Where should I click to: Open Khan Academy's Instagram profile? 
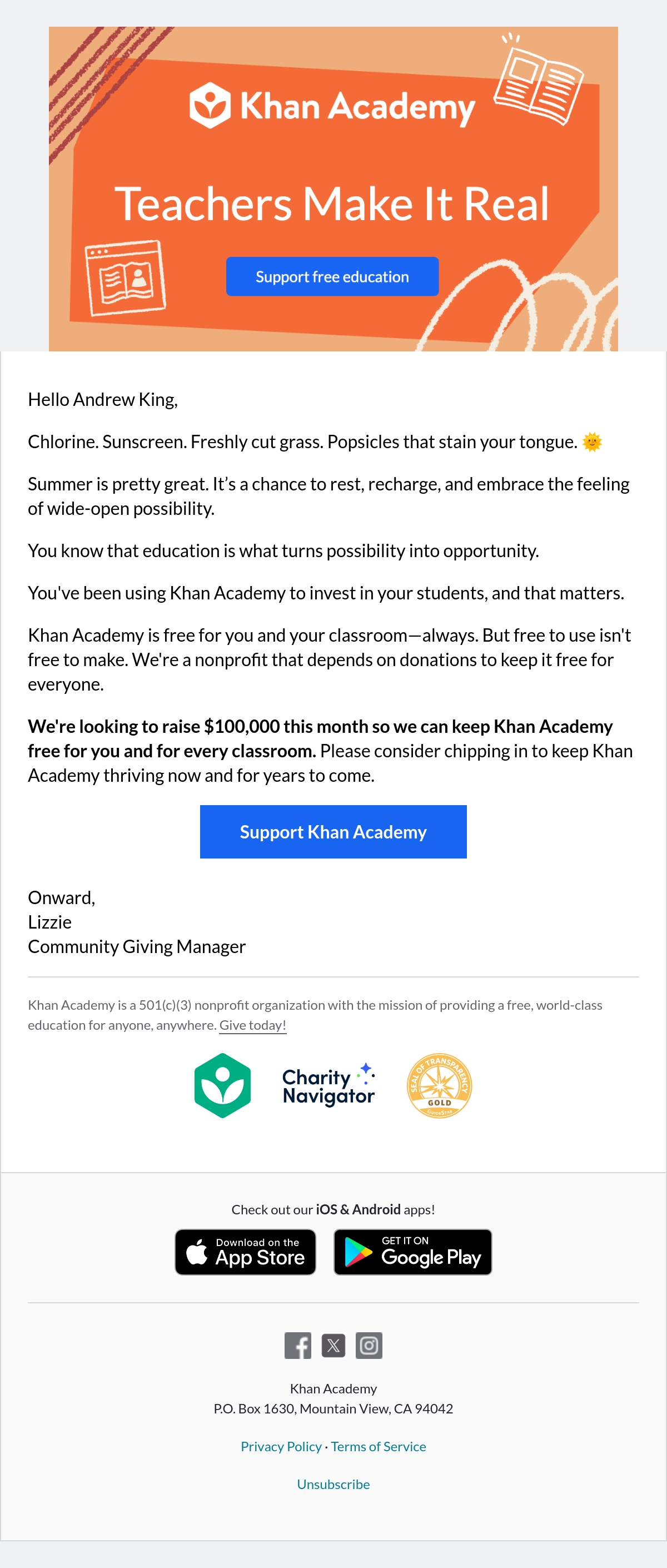(369, 1345)
